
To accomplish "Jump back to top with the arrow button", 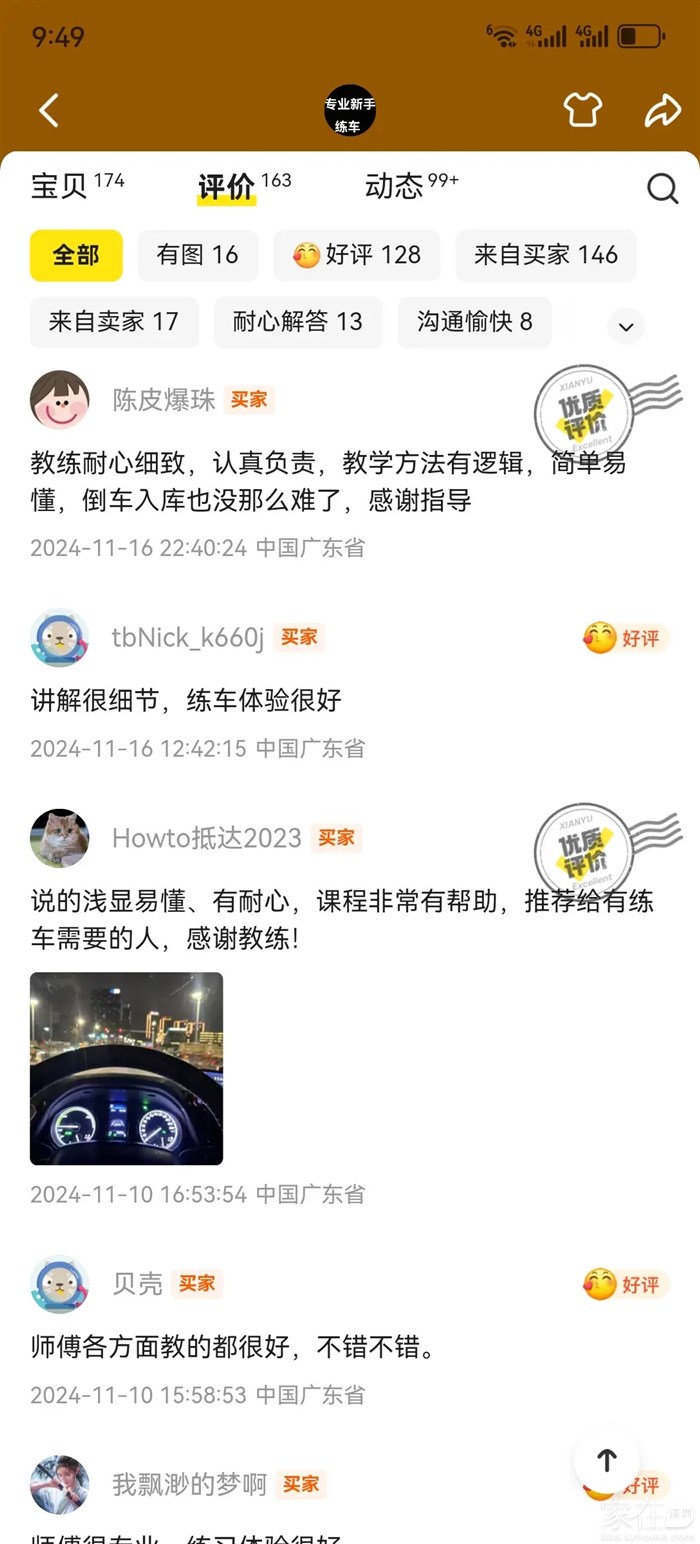I will [607, 1461].
